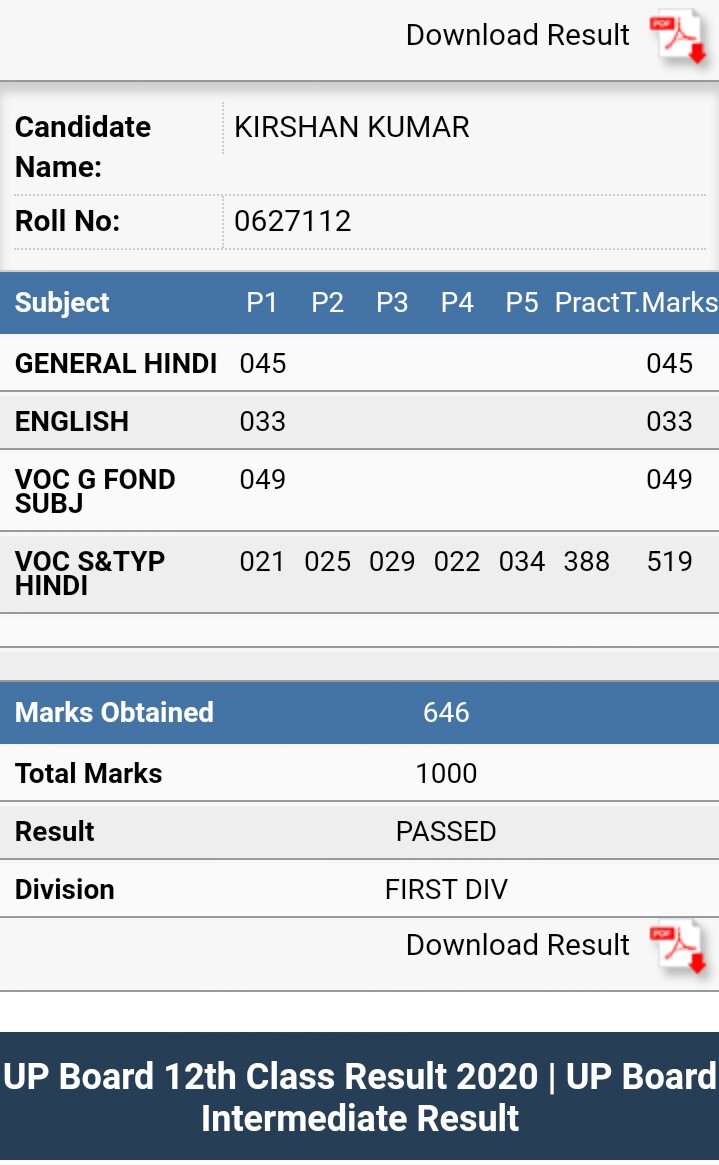
Task: Tap the top Download Result PDF icon
Action: (x=678, y=36)
